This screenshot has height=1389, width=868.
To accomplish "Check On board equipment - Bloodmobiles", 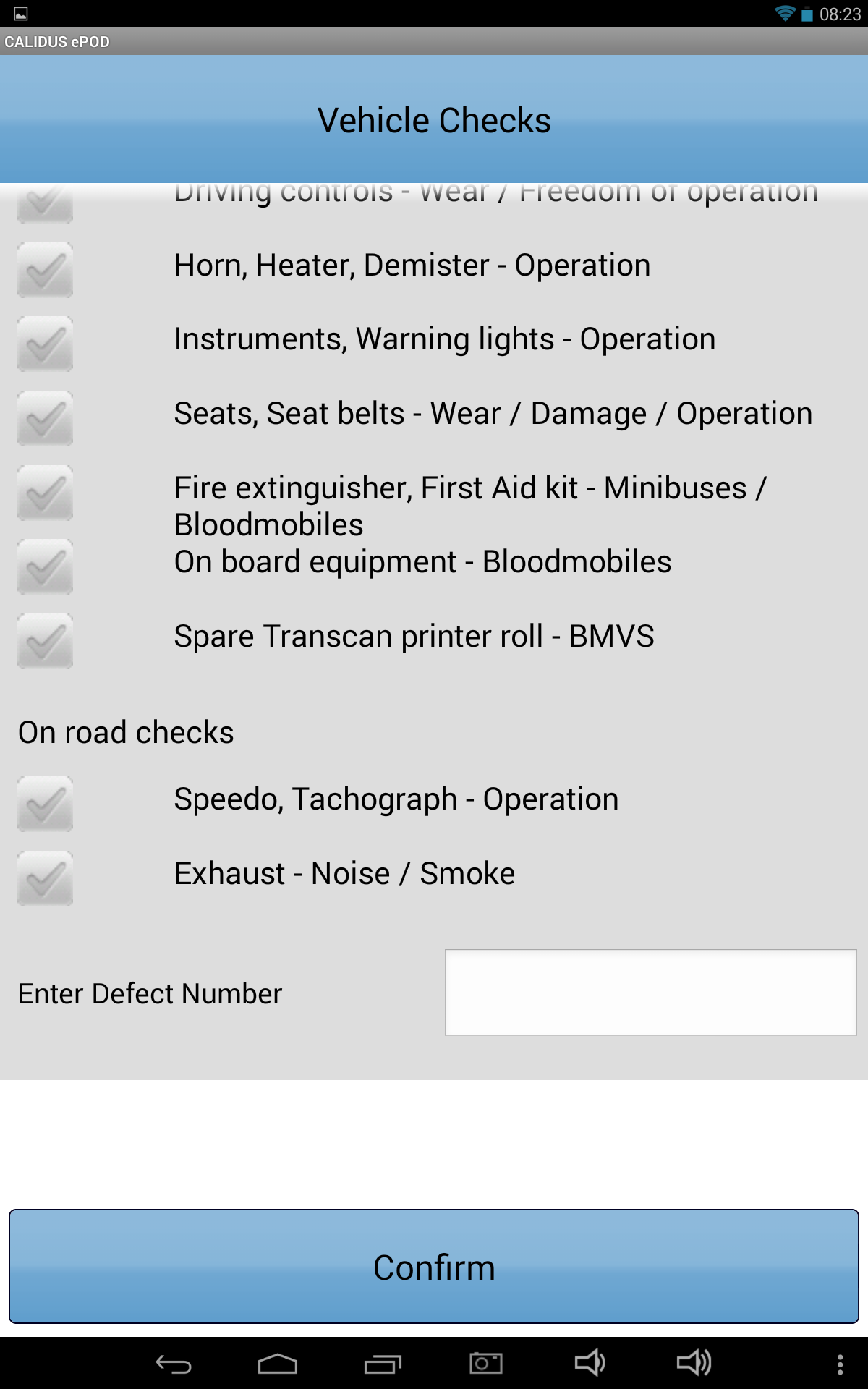I will click(45, 566).
